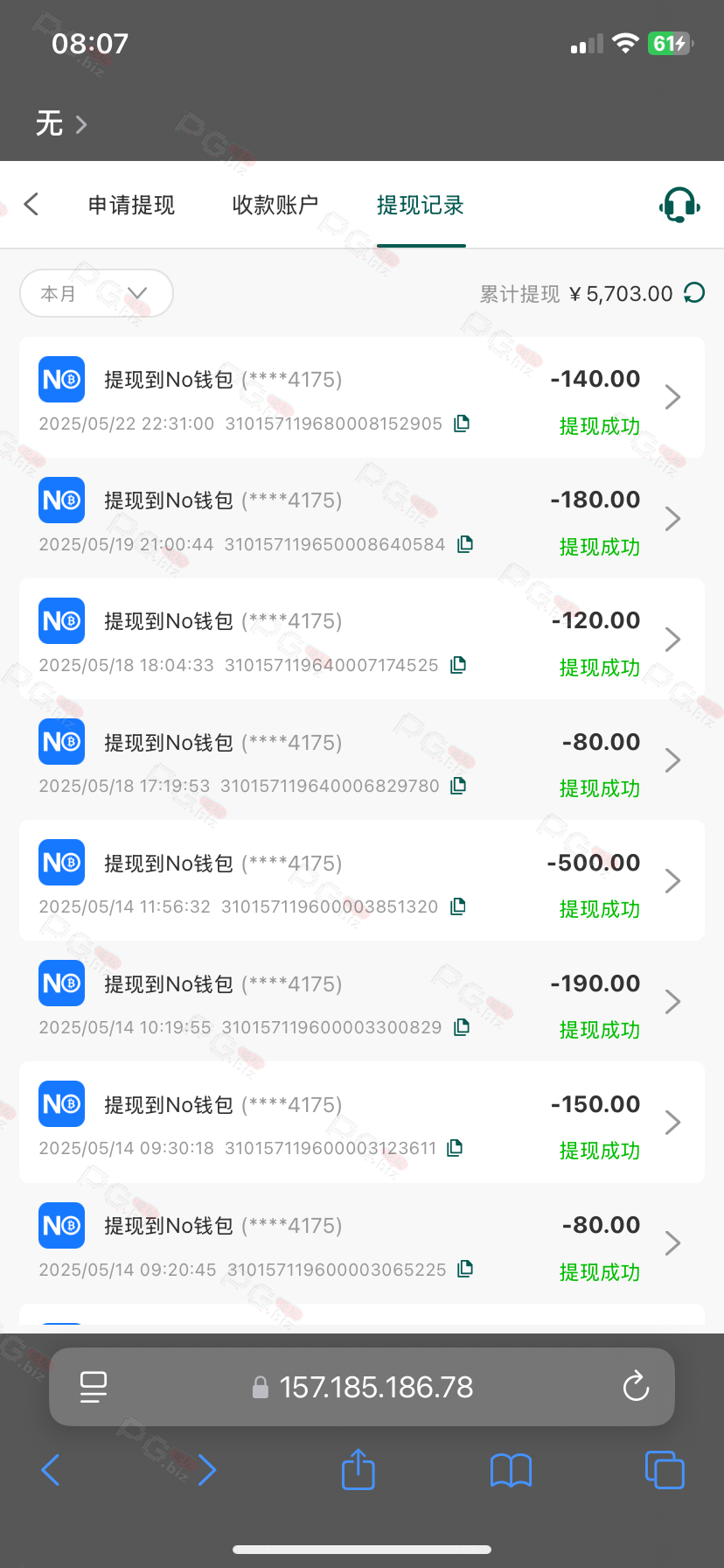Open the Safari share sheet
Screen dimensions: 724x1568
point(358,1469)
